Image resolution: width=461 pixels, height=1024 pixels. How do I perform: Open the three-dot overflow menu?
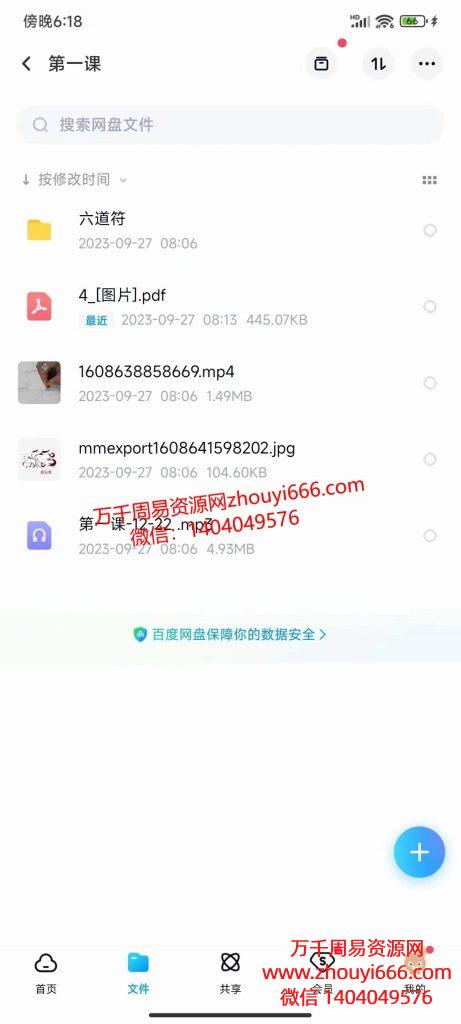click(x=427, y=64)
